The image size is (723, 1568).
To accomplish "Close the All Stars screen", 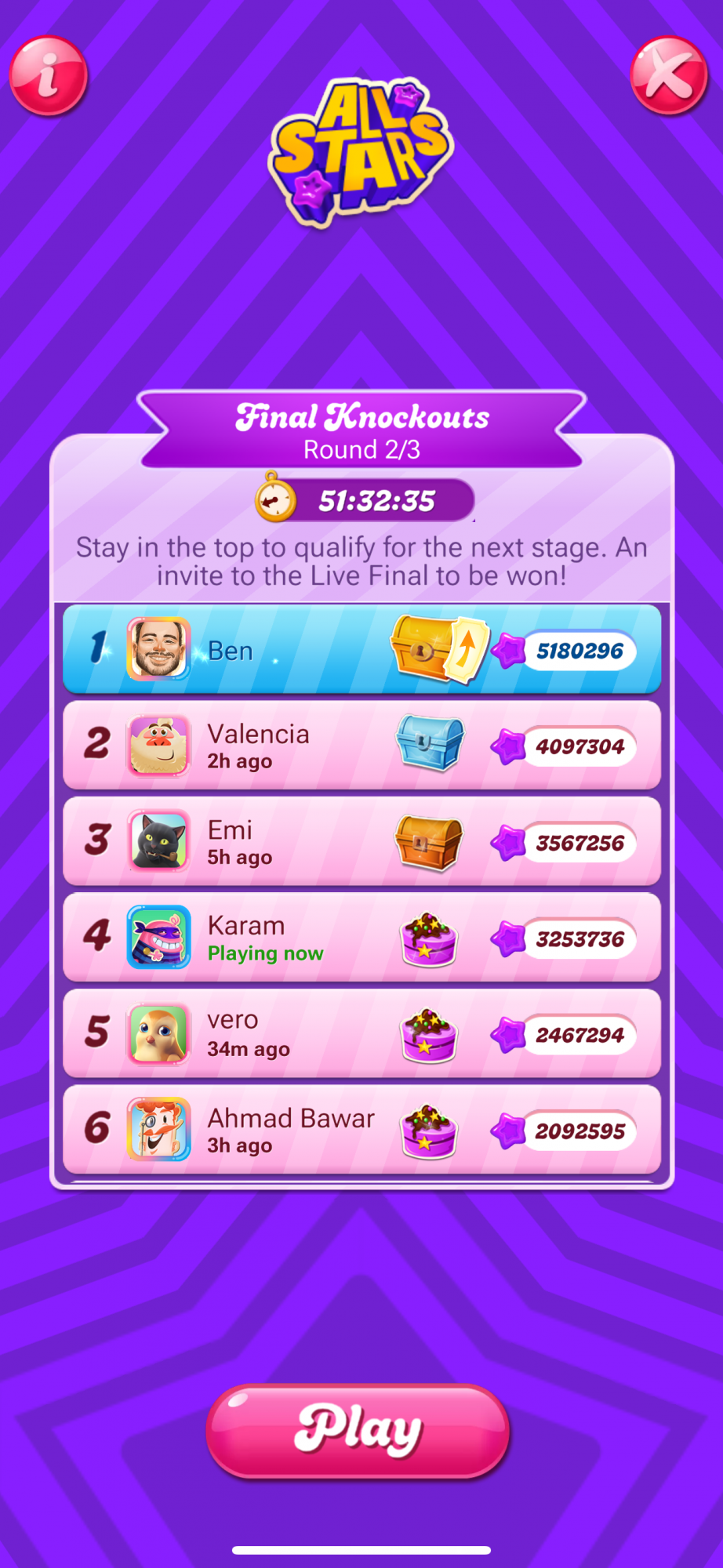I will [x=669, y=76].
